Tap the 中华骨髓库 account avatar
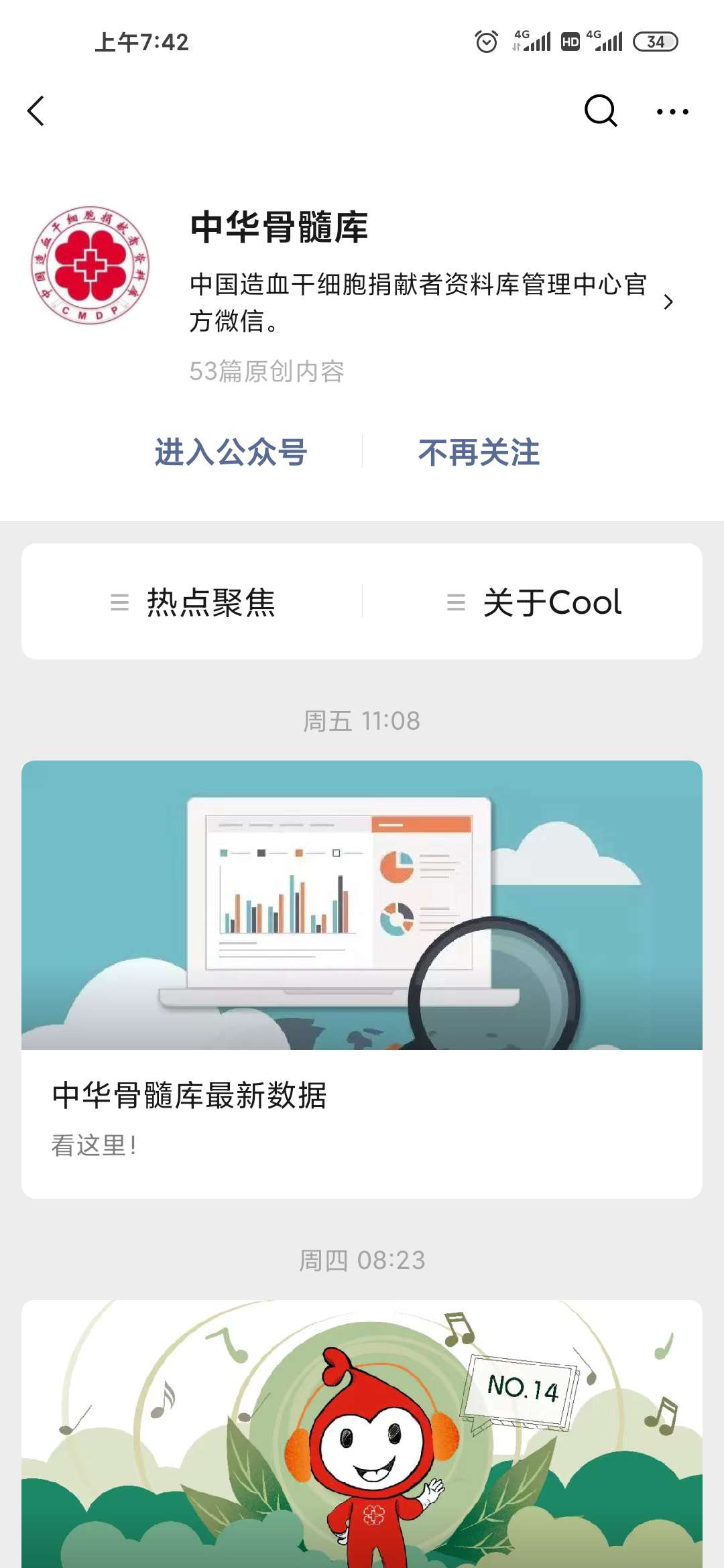724x1568 pixels. [x=90, y=265]
